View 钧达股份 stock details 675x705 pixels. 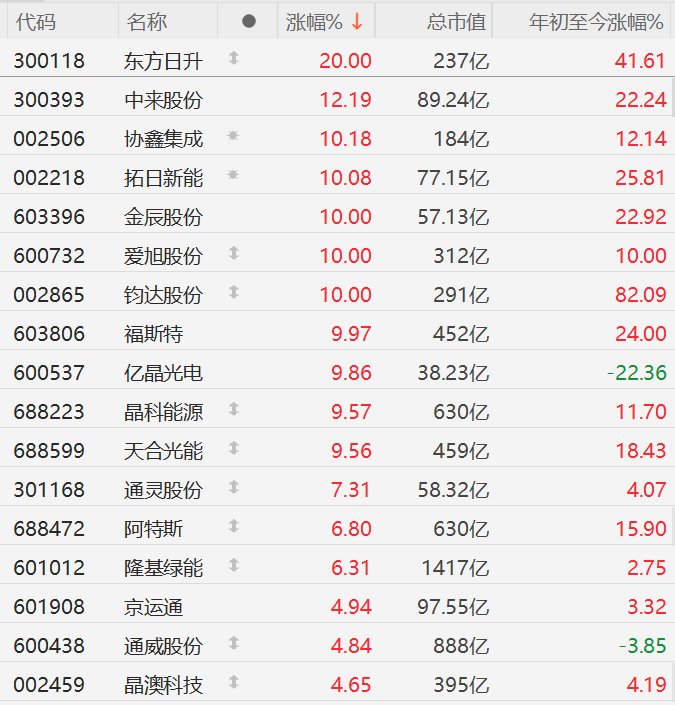point(163,295)
